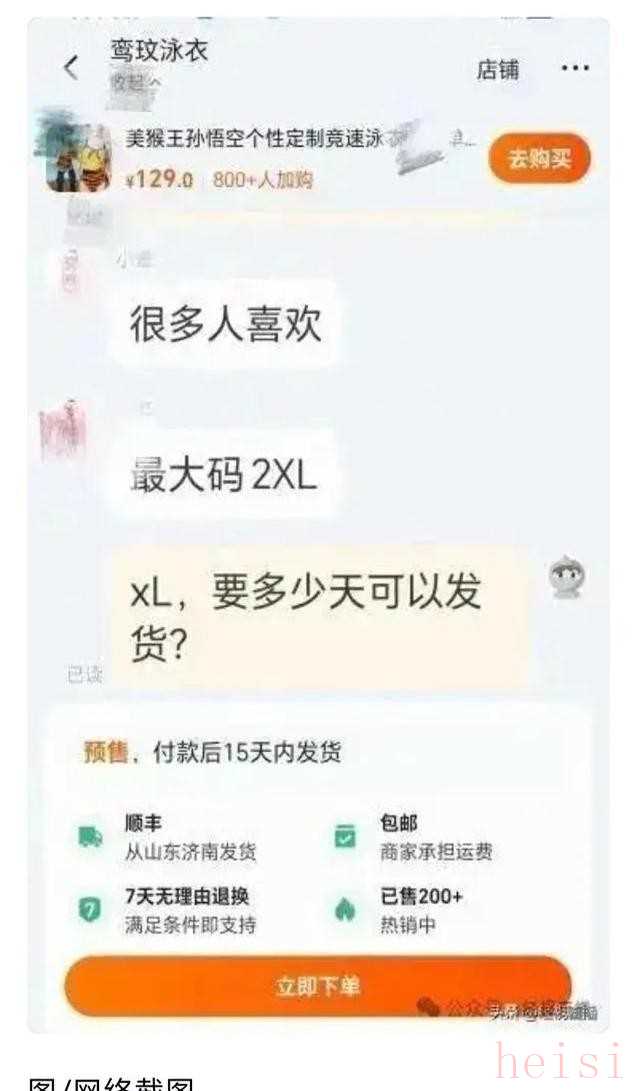Go back from the 弯玟泳衣 chat
Screen dimensions: 640x1091
click(x=70, y=68)
